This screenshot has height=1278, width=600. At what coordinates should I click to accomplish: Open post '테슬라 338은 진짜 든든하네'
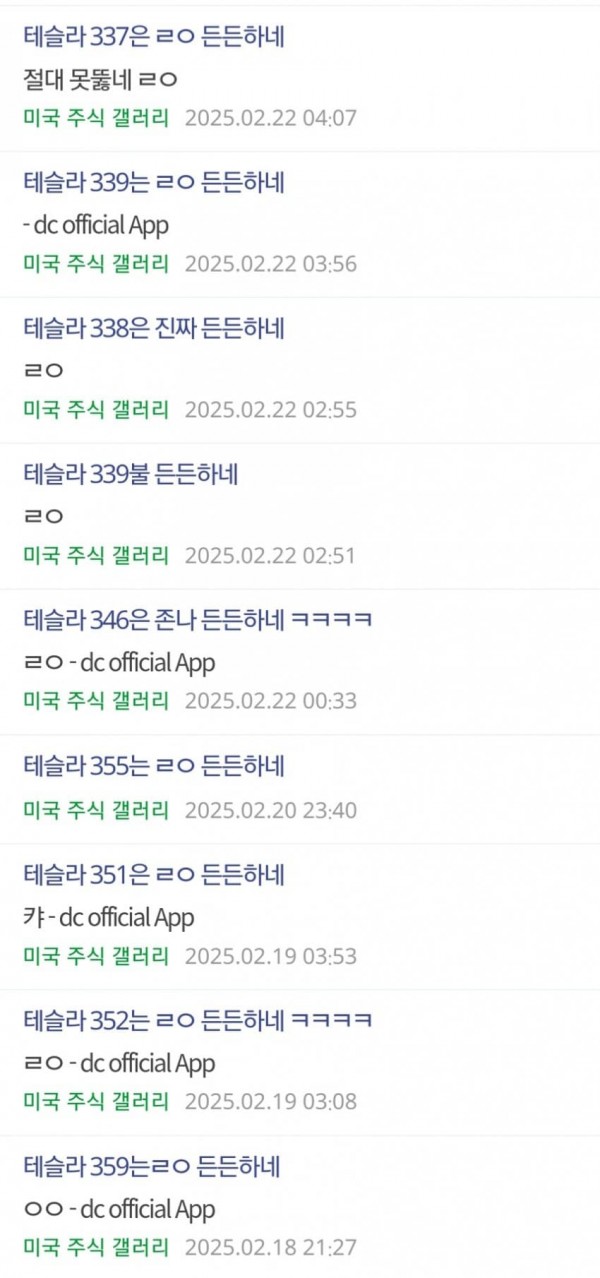[x=154, y=328]
